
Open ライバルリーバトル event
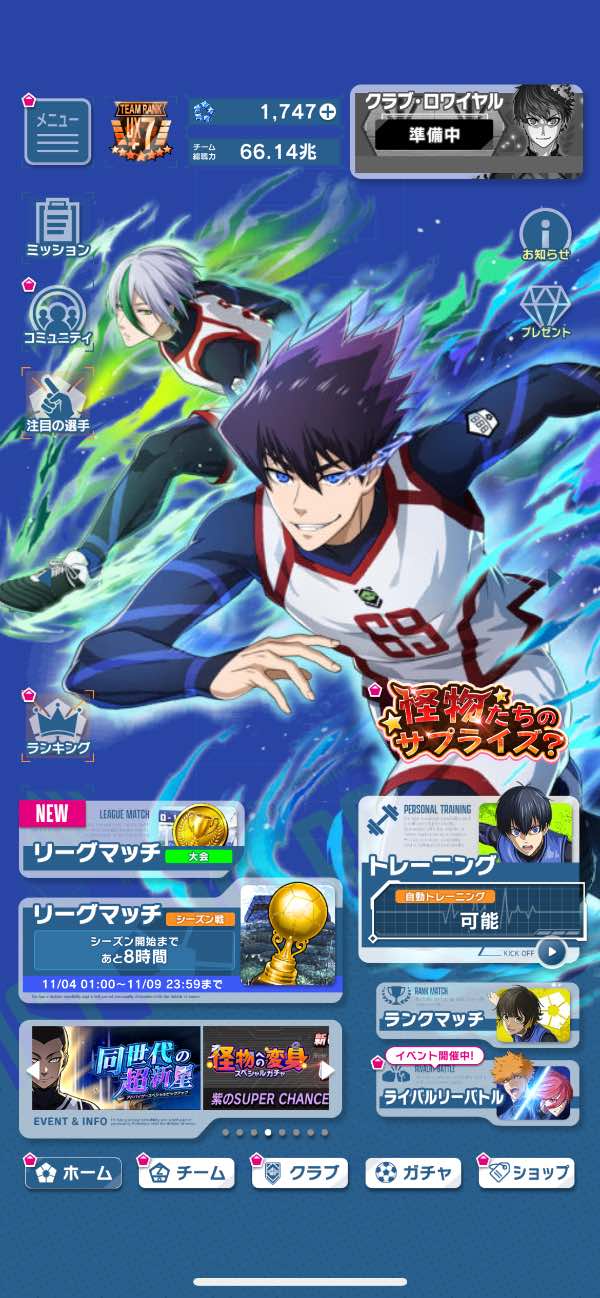click(x=478, y=1090)
